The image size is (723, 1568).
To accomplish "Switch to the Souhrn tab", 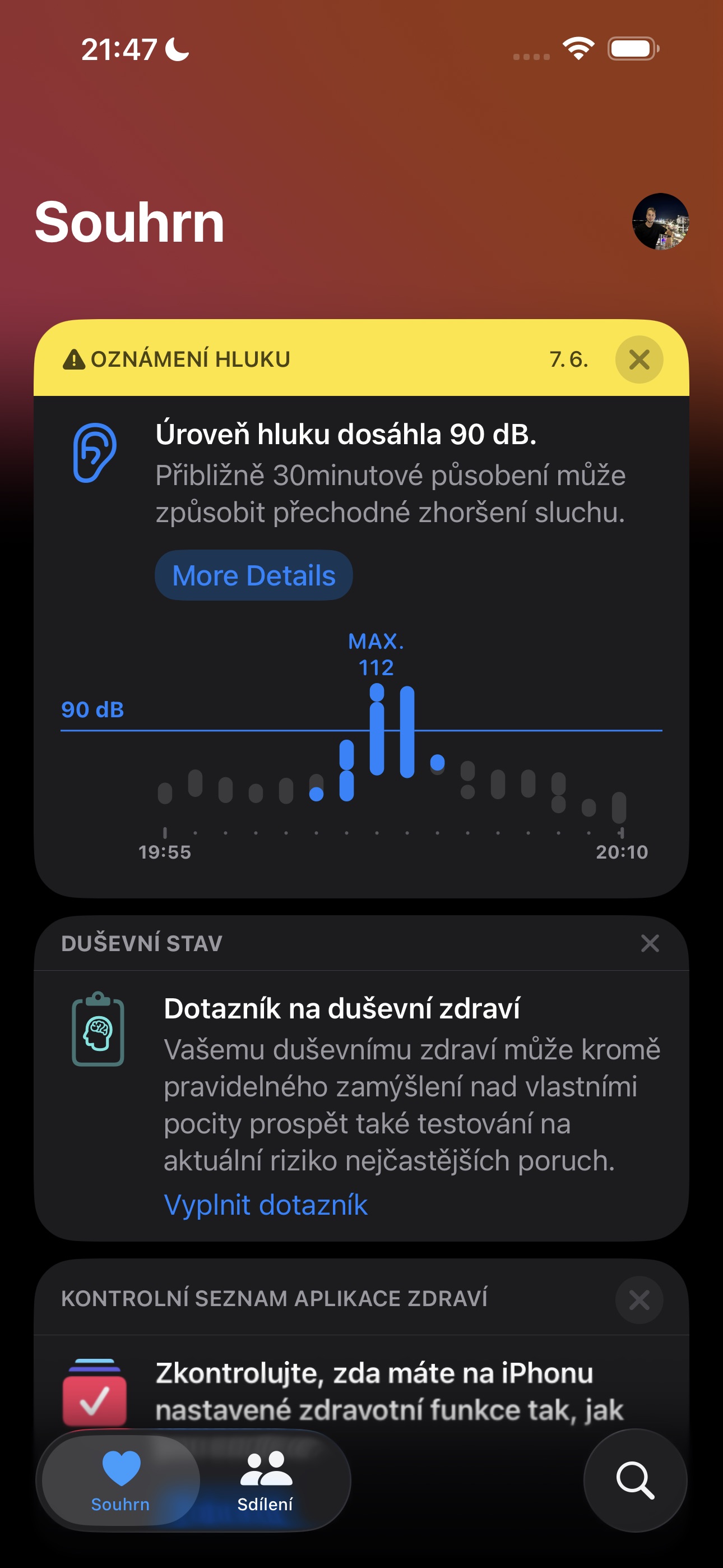I will [x=121, y=1481].
